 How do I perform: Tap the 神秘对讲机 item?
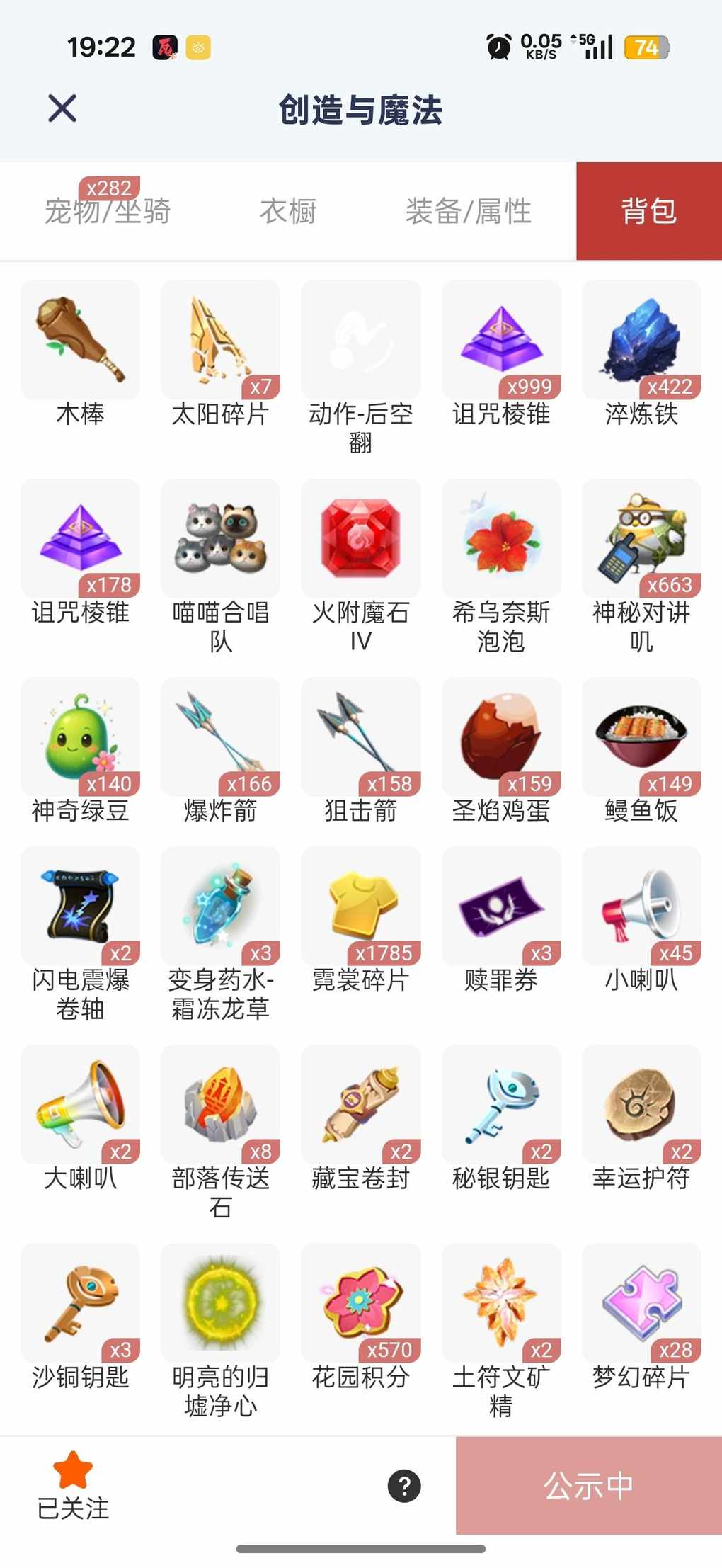coord(641,538)
